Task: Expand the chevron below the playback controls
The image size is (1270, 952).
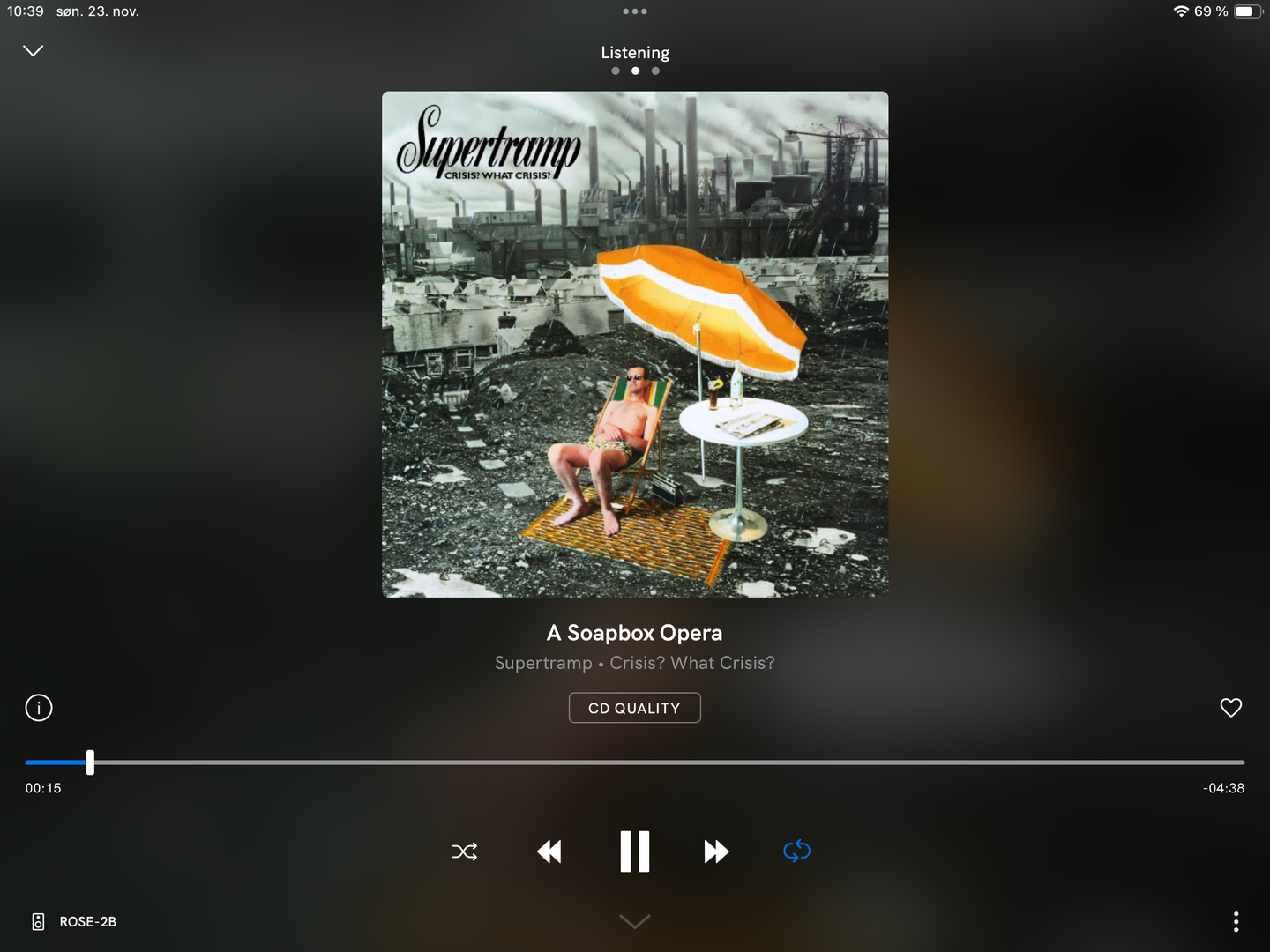Action: pos(635,922)
